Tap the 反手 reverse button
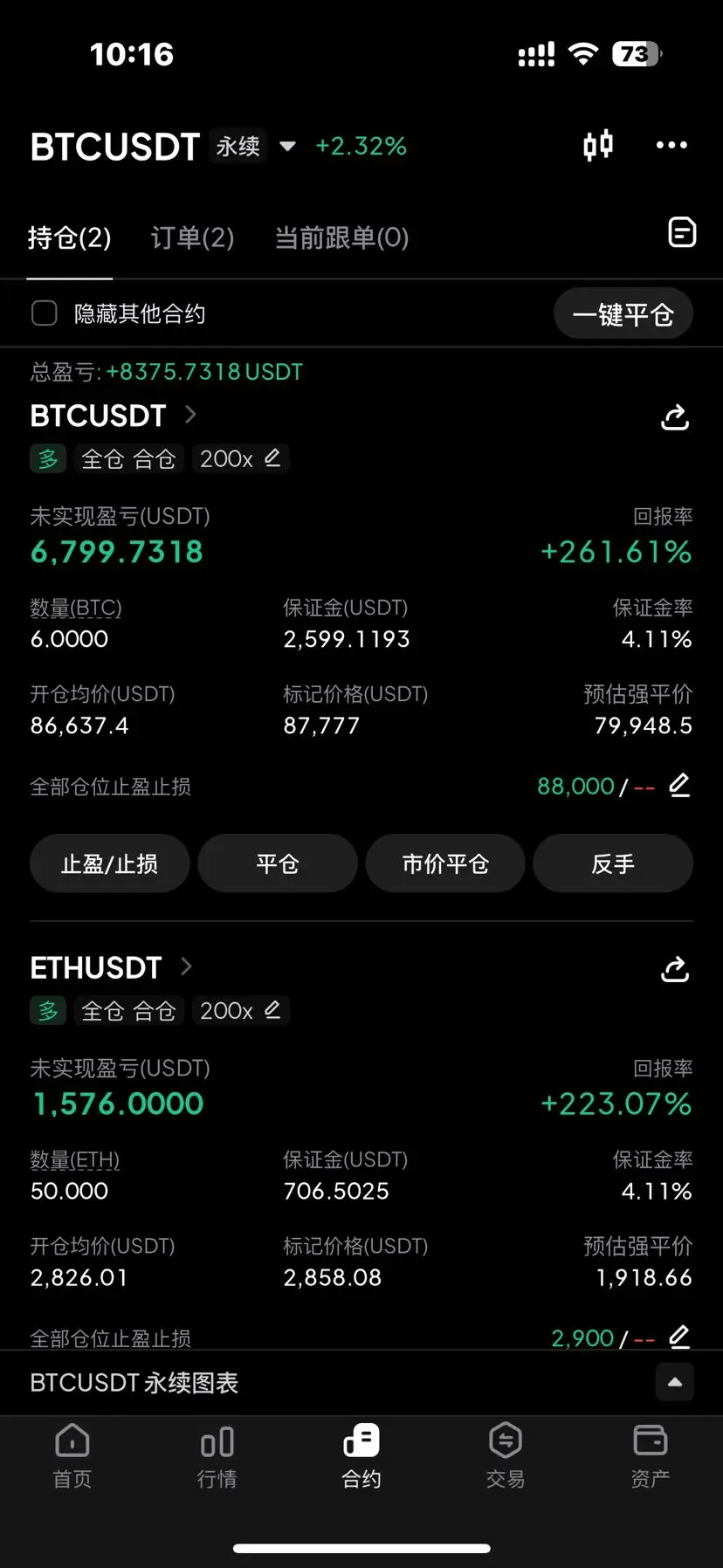This screenshot has width=723, height=1568. click(x=613, y=863)
